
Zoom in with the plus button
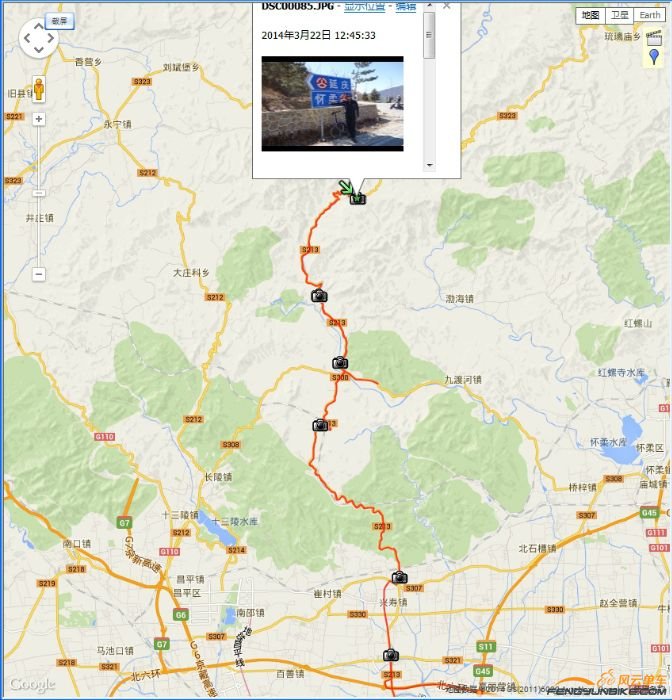pyautogui.click(x=39, y=119)
